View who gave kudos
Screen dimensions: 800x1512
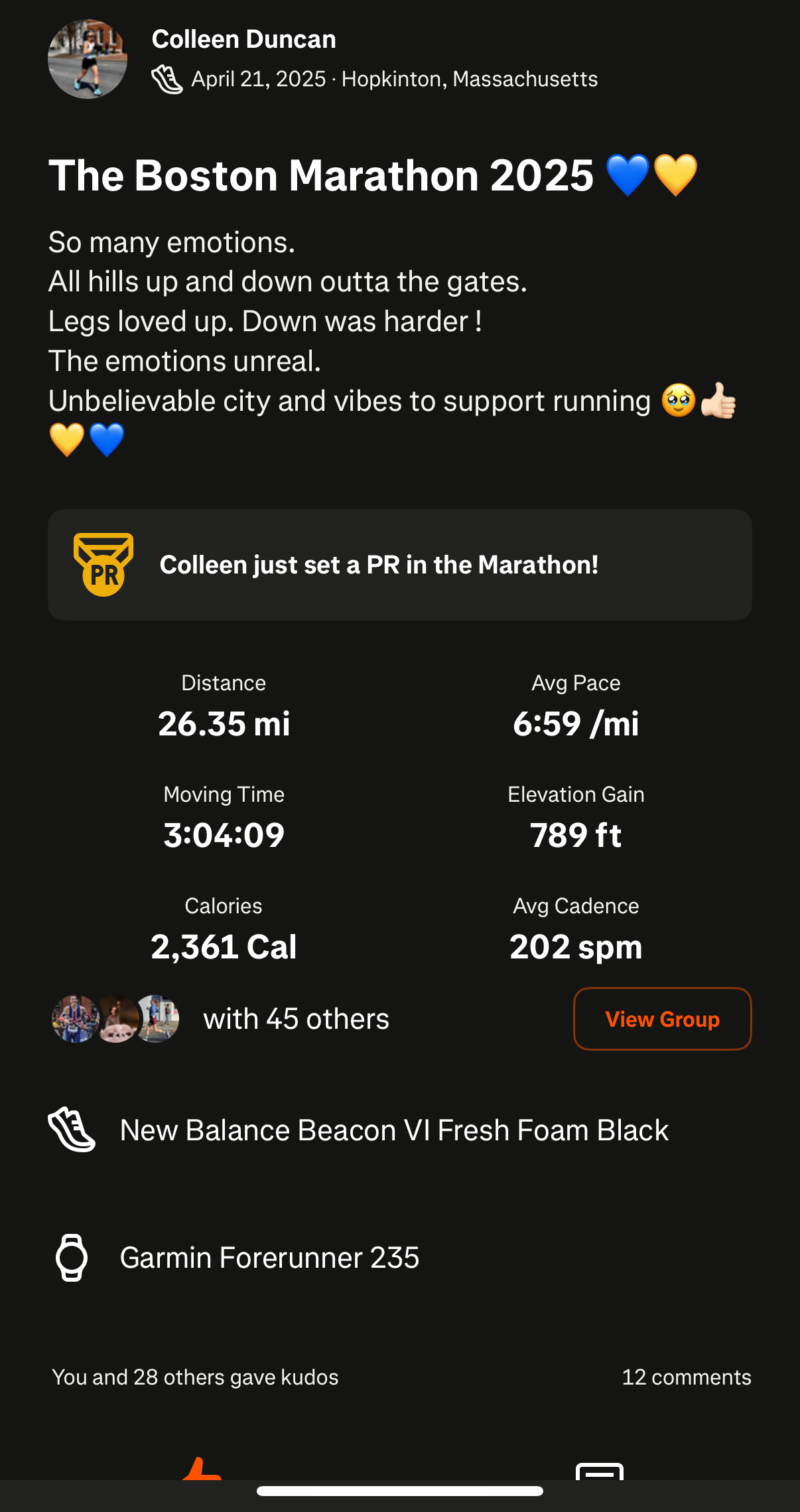(x=195, y=1377)
